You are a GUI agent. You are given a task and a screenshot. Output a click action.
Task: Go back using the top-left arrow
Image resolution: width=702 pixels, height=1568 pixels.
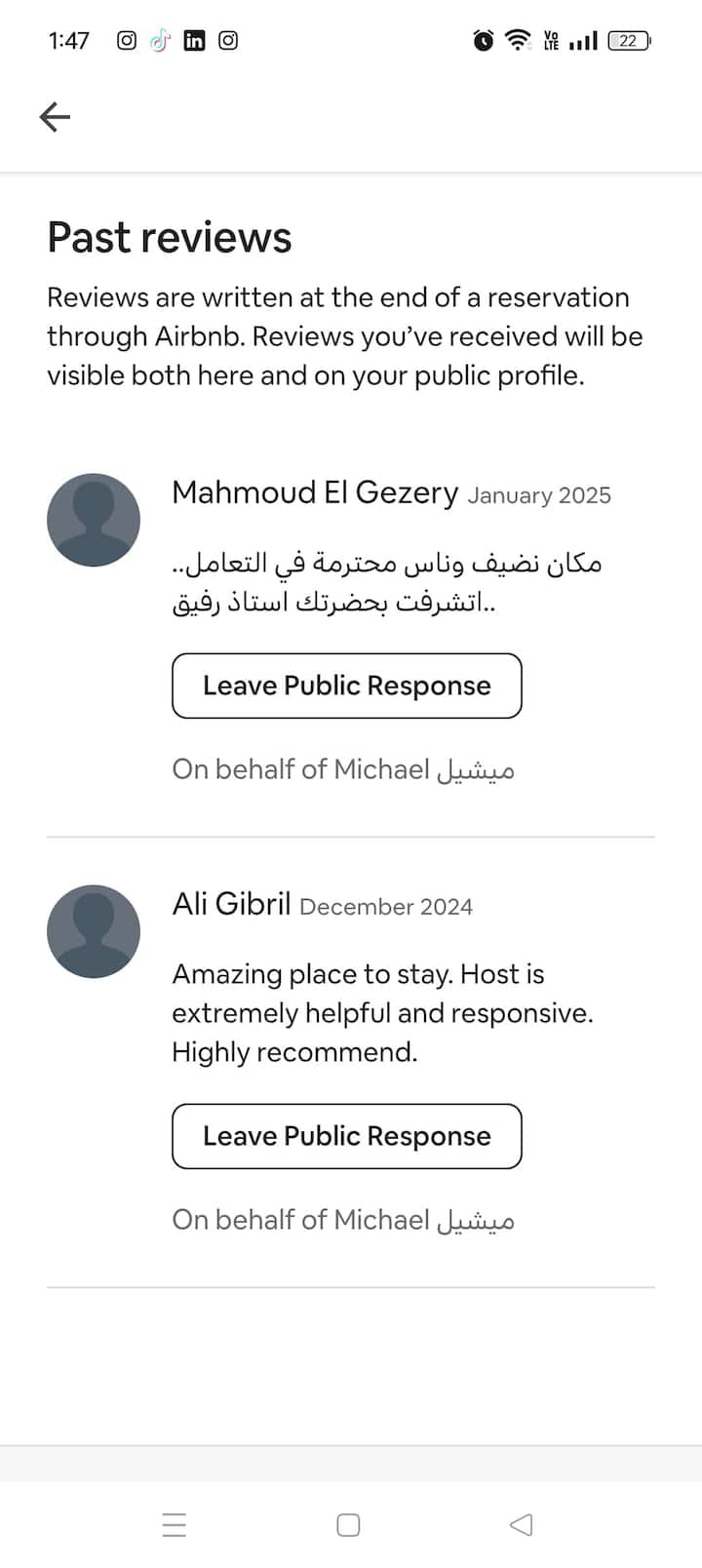tap(55, 117)
